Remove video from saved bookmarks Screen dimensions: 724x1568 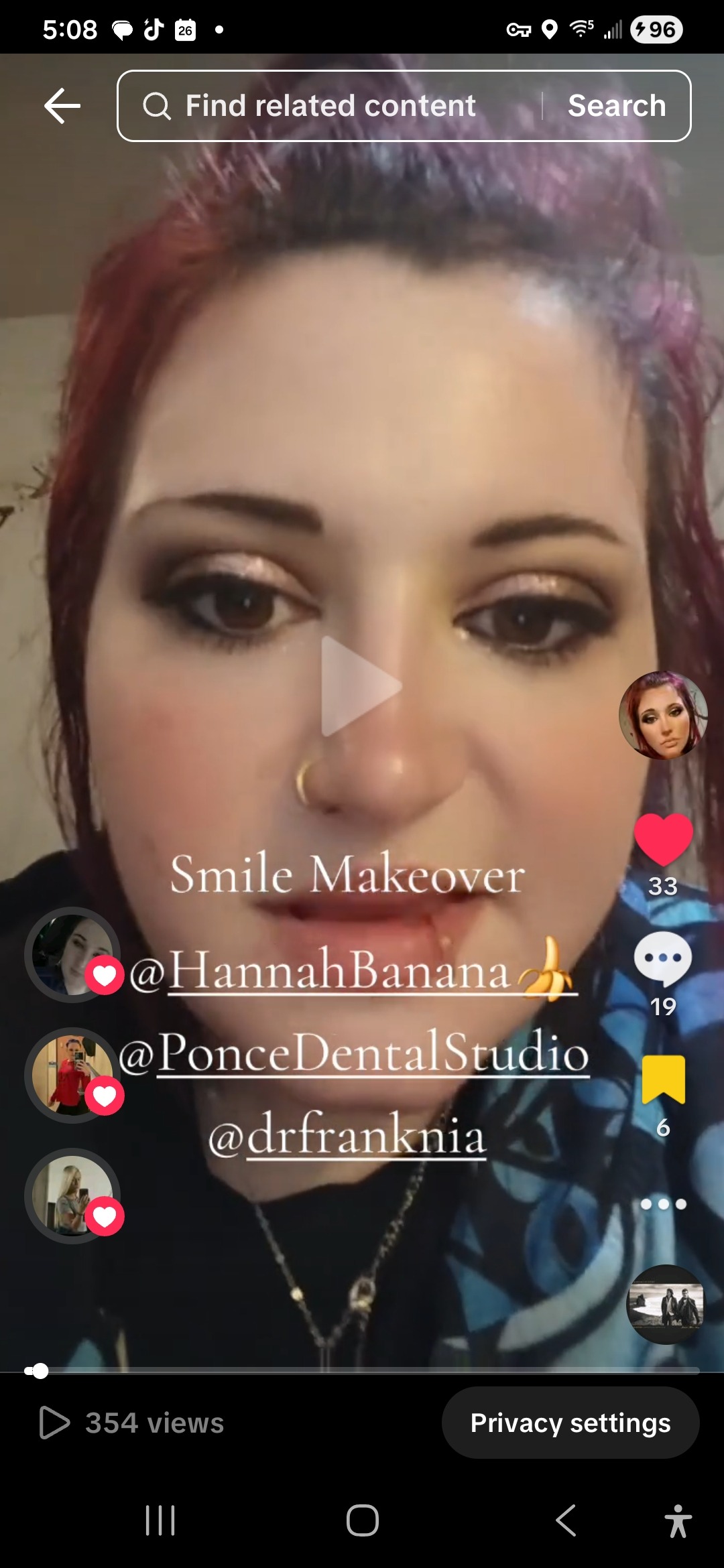coord(663,1079)
